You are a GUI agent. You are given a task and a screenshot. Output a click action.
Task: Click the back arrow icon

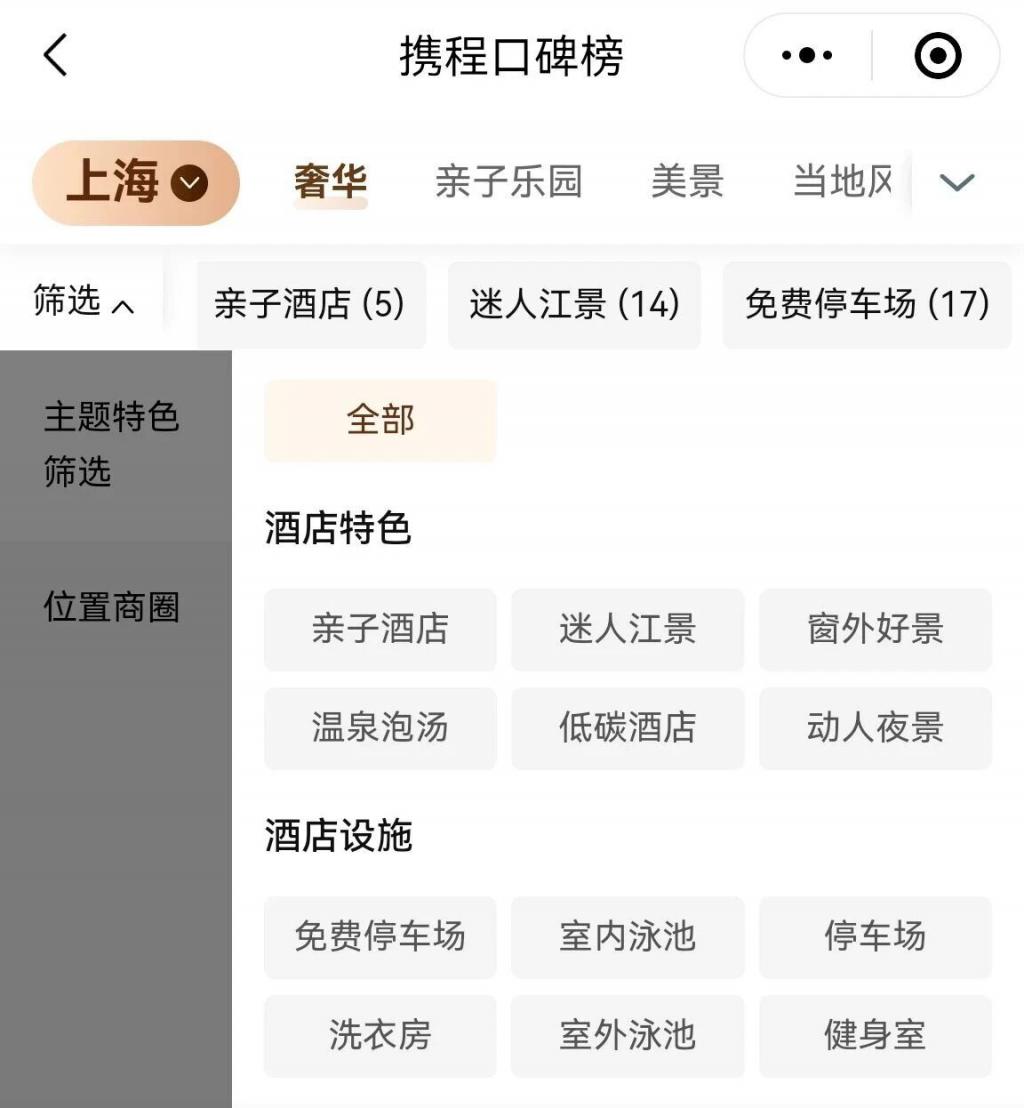pos(56,57)
